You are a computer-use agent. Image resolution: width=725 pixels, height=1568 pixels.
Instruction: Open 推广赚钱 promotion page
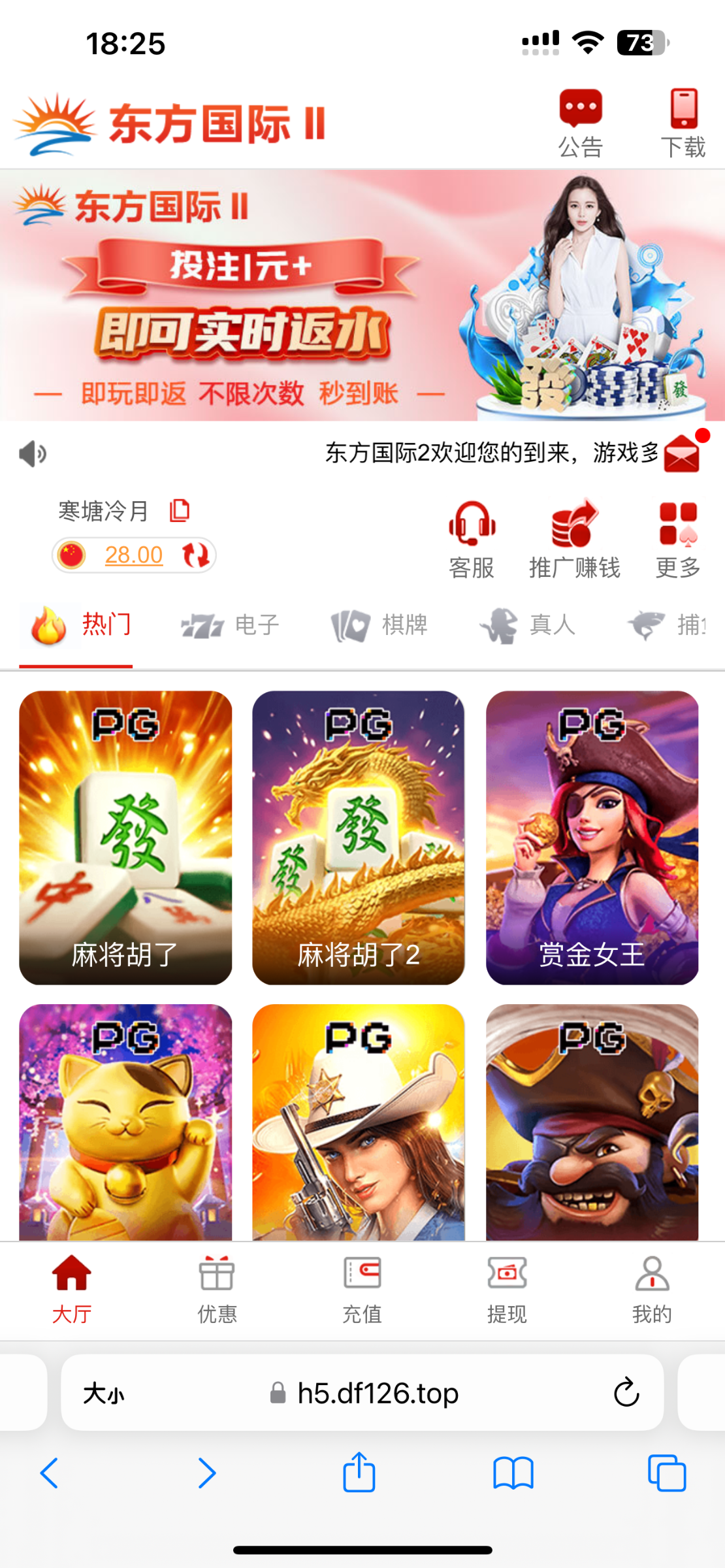(x=574, y=540)
